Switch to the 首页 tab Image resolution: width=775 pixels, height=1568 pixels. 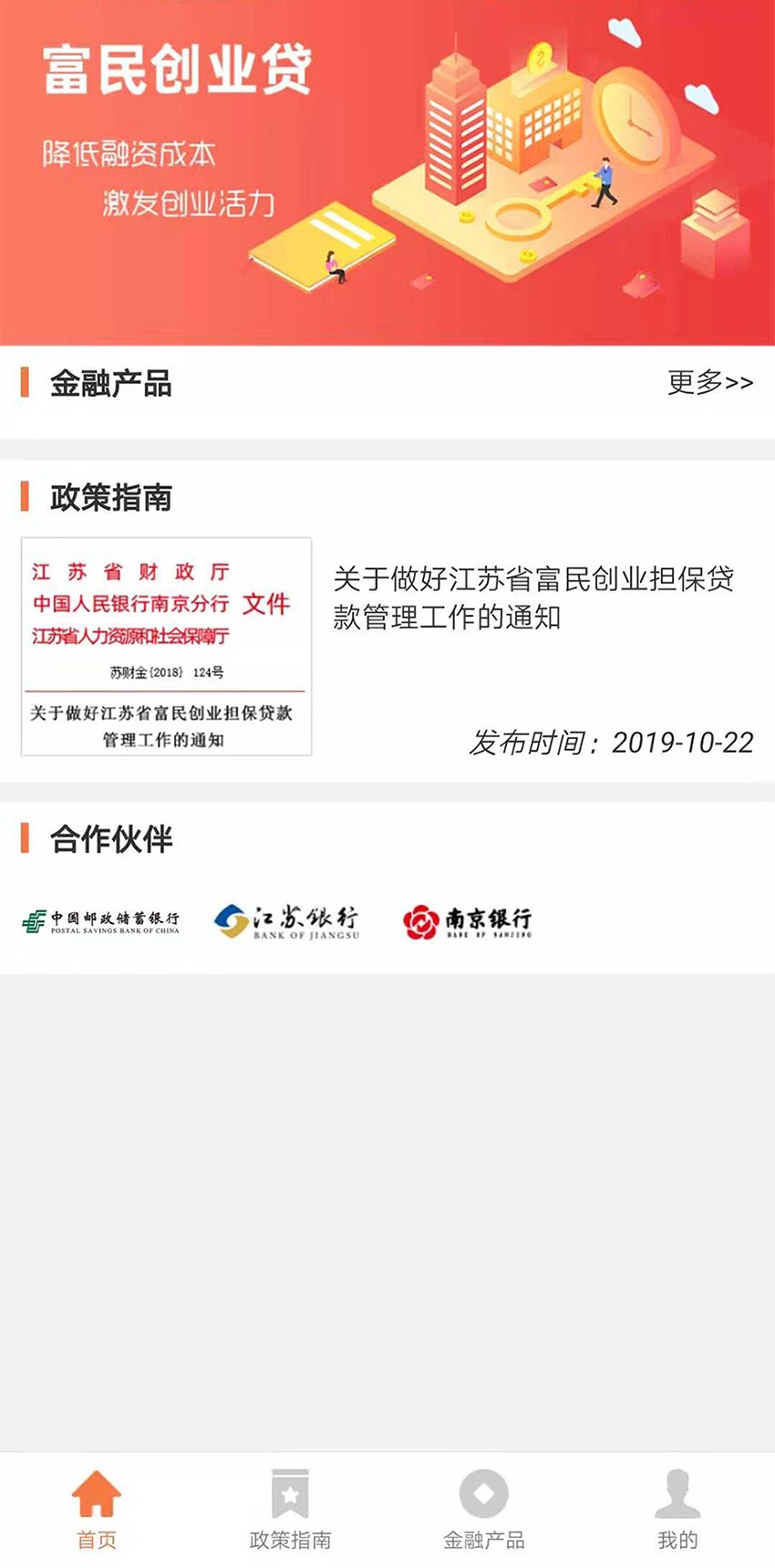point(97,1509)
